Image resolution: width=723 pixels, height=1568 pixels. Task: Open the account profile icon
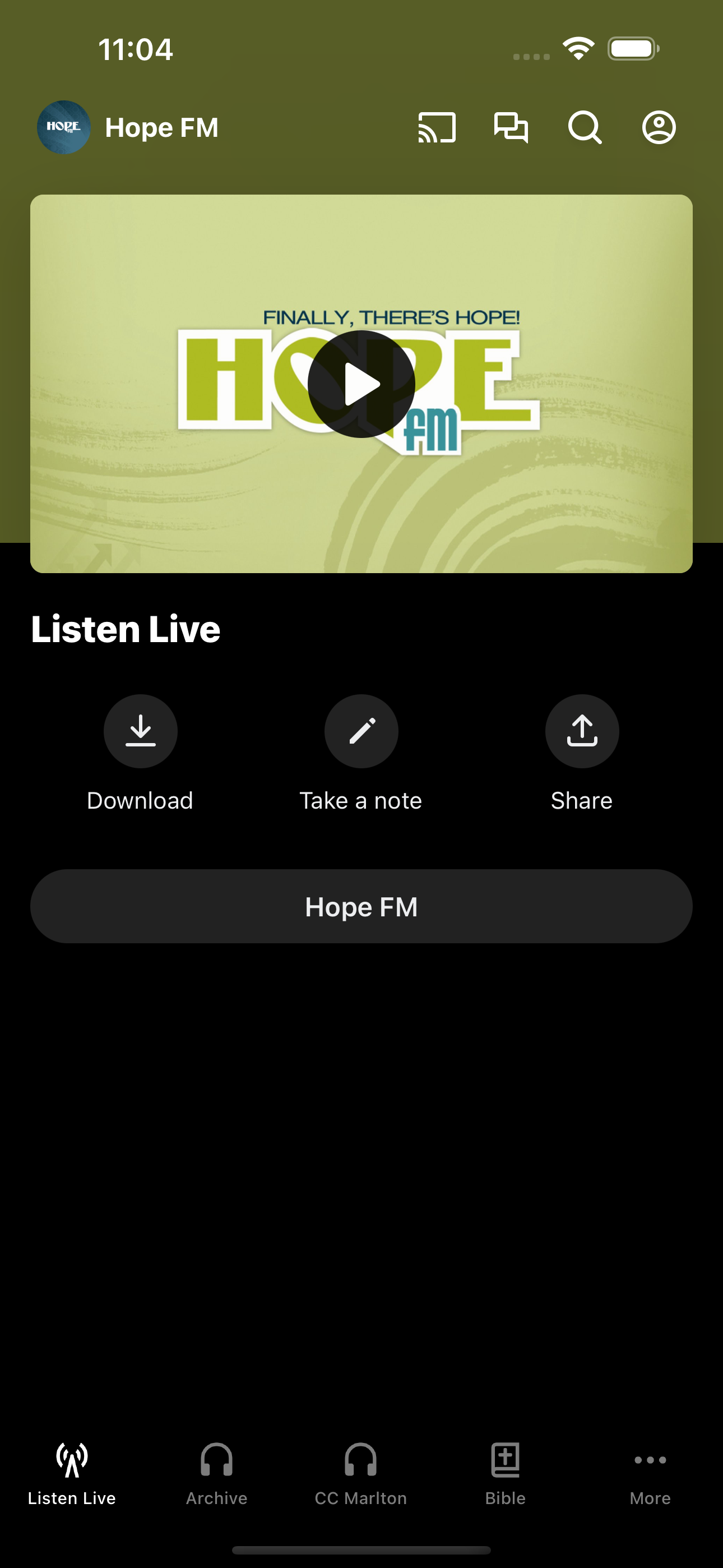(x=658, y=127)
